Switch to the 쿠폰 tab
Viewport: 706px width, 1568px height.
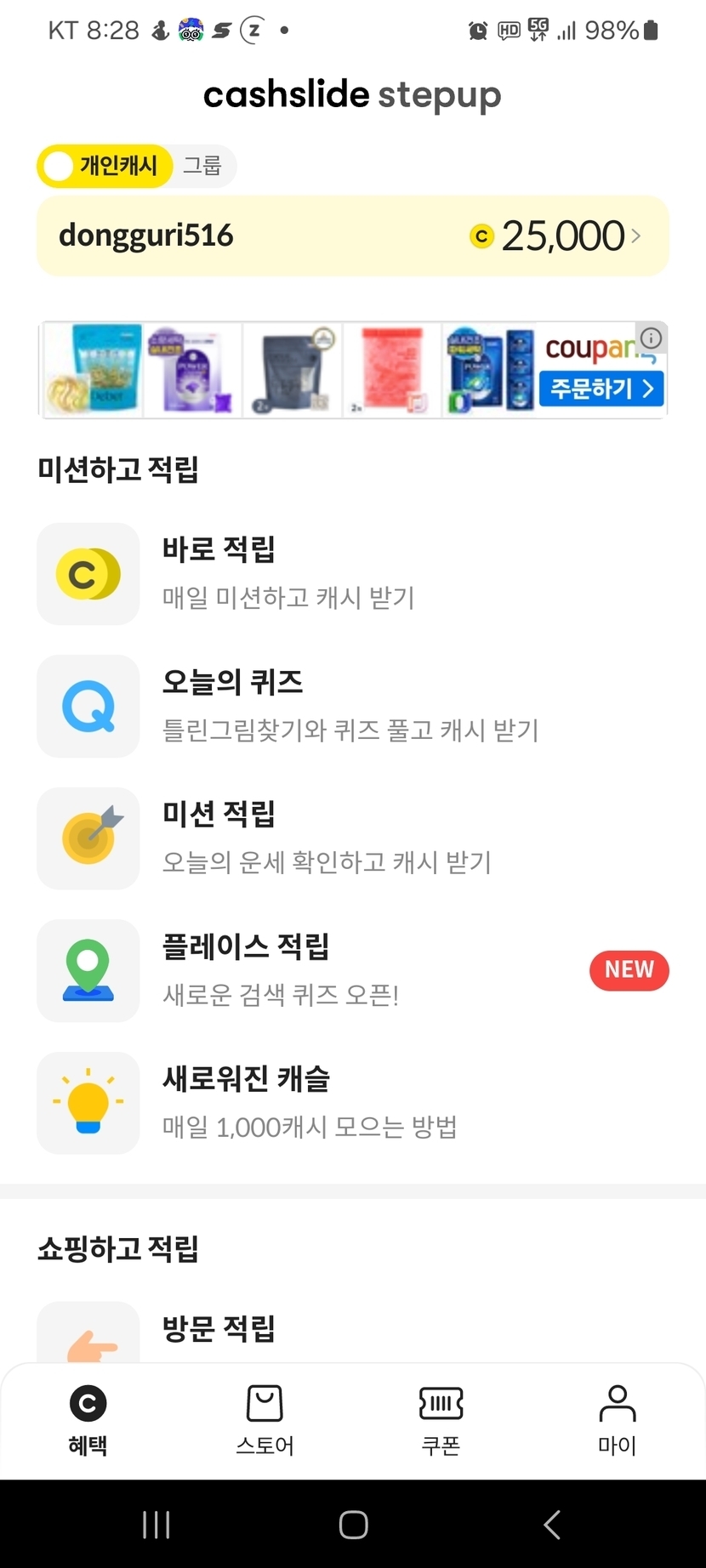[x=441, y=1421]
